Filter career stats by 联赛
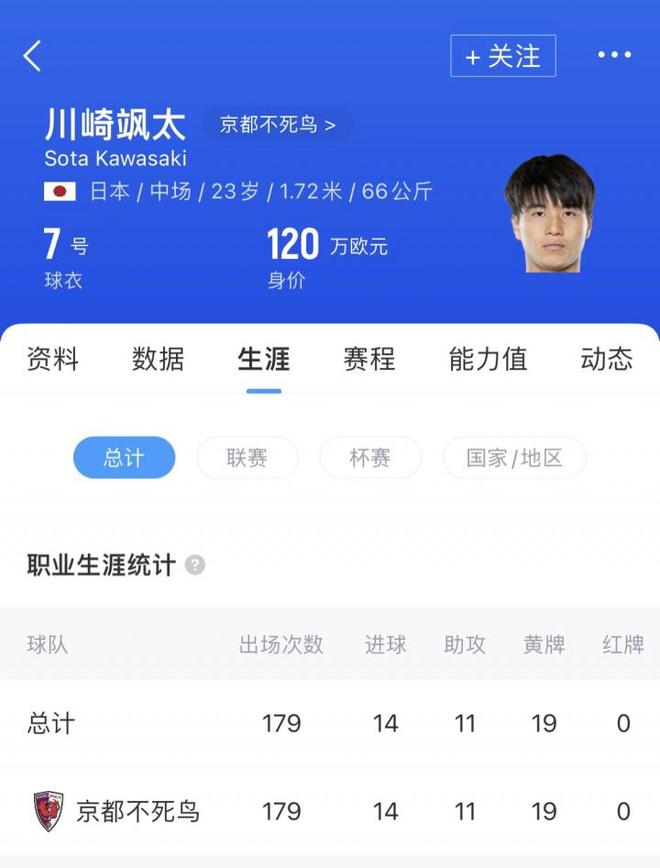Image resolution: width=660 pixels, height=868 pixels. click(x=247, y=458)
